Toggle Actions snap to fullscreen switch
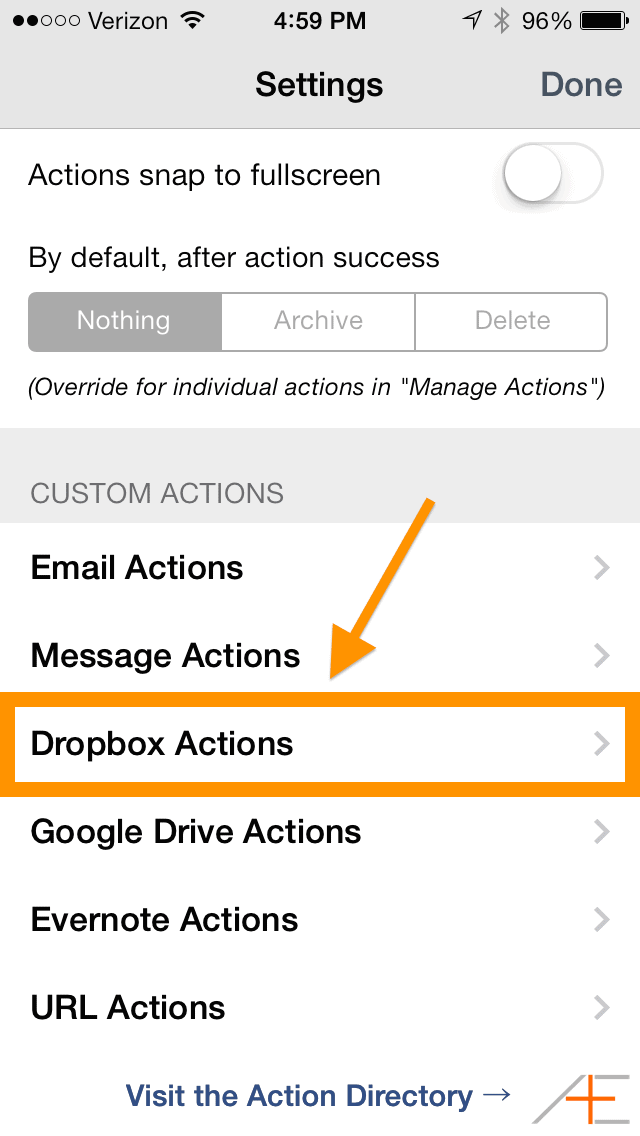 click(x=554, y=174)
